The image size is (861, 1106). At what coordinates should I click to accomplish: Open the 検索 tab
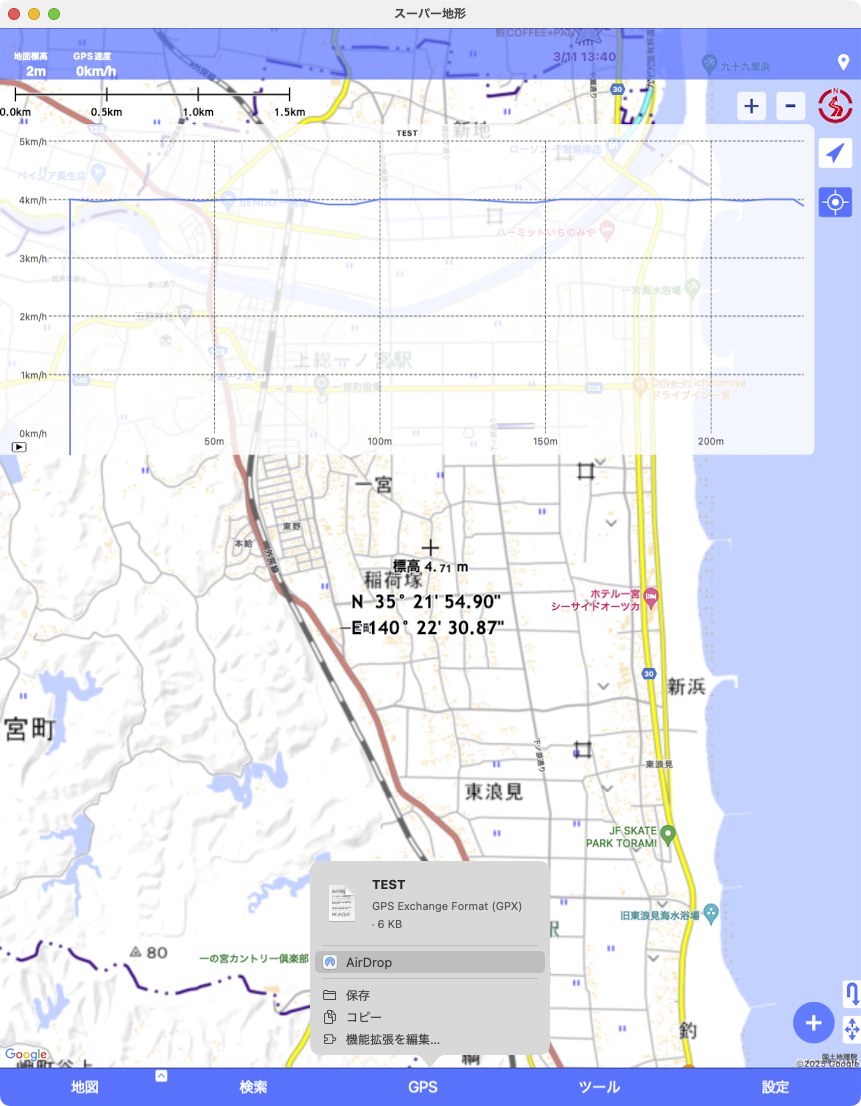(253, 1087)
